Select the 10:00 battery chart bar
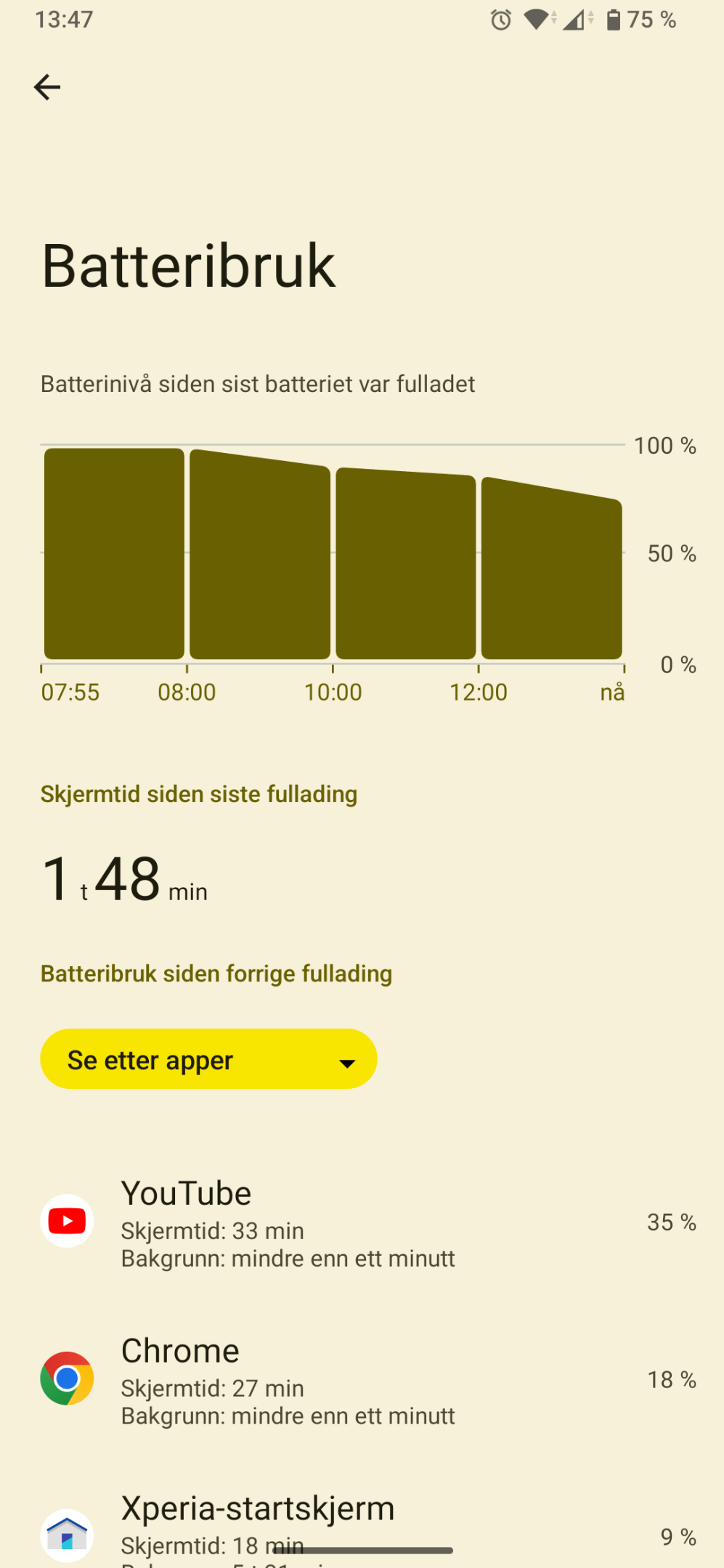 (x=406, y=563)
